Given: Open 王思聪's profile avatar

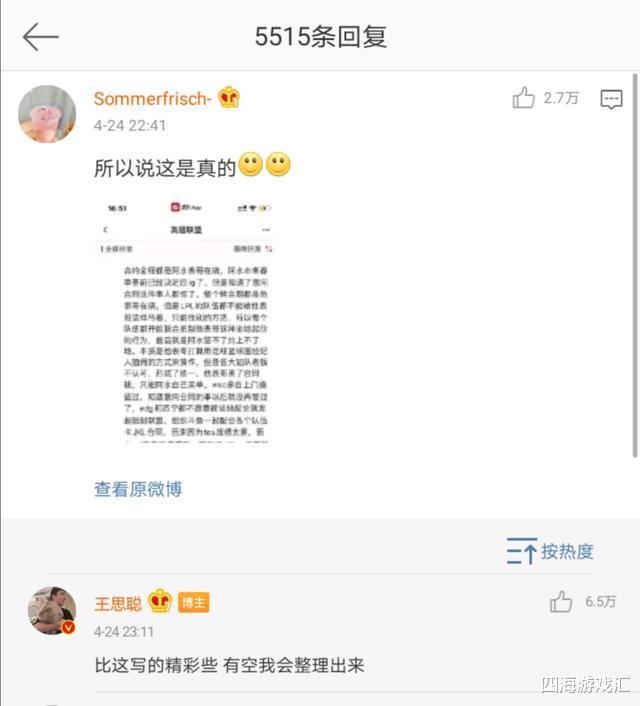Looking at the screenshot, I should pyautogui.click(x=51, y=611).
